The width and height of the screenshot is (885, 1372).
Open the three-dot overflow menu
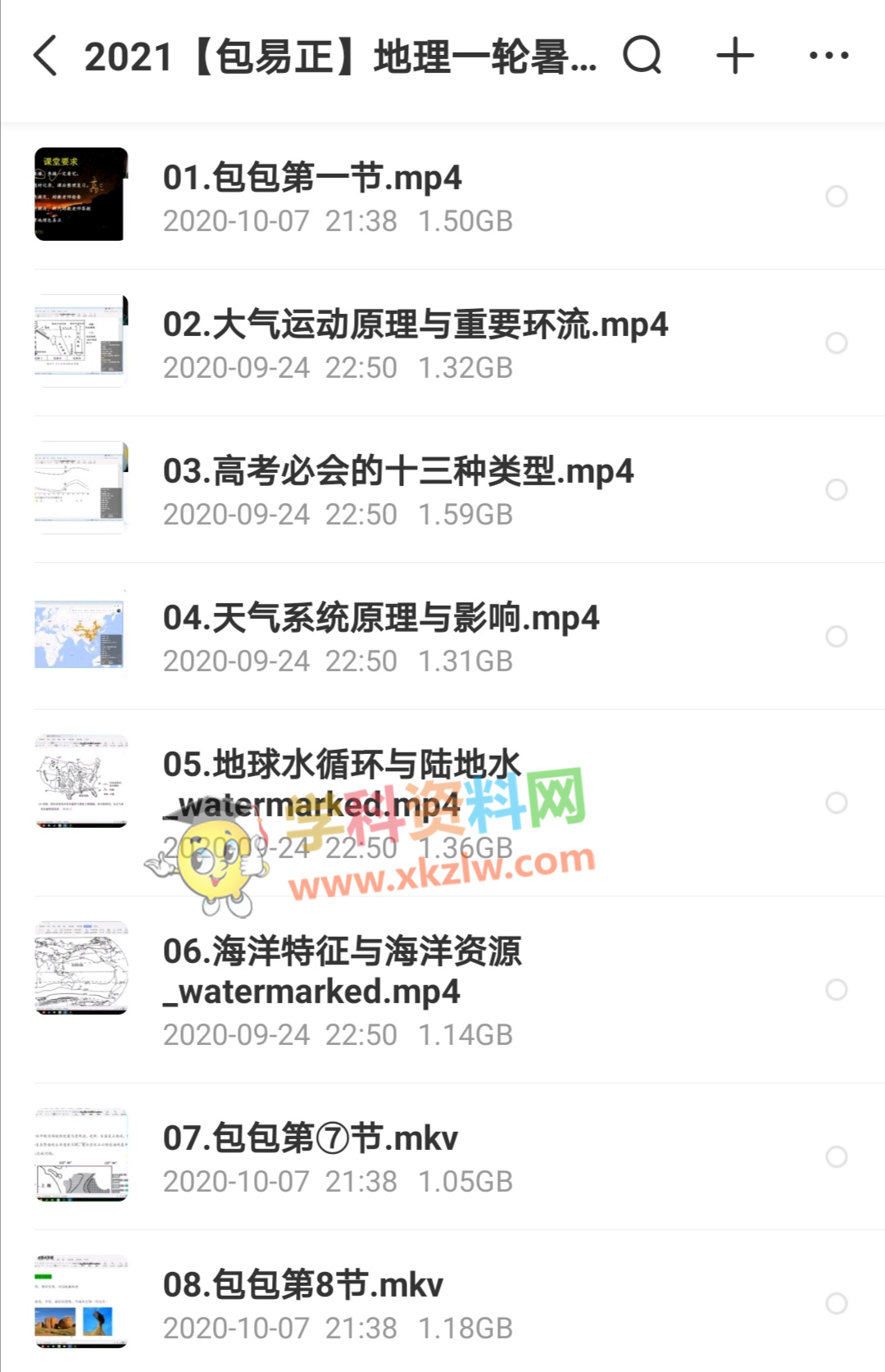click(828, 56)
